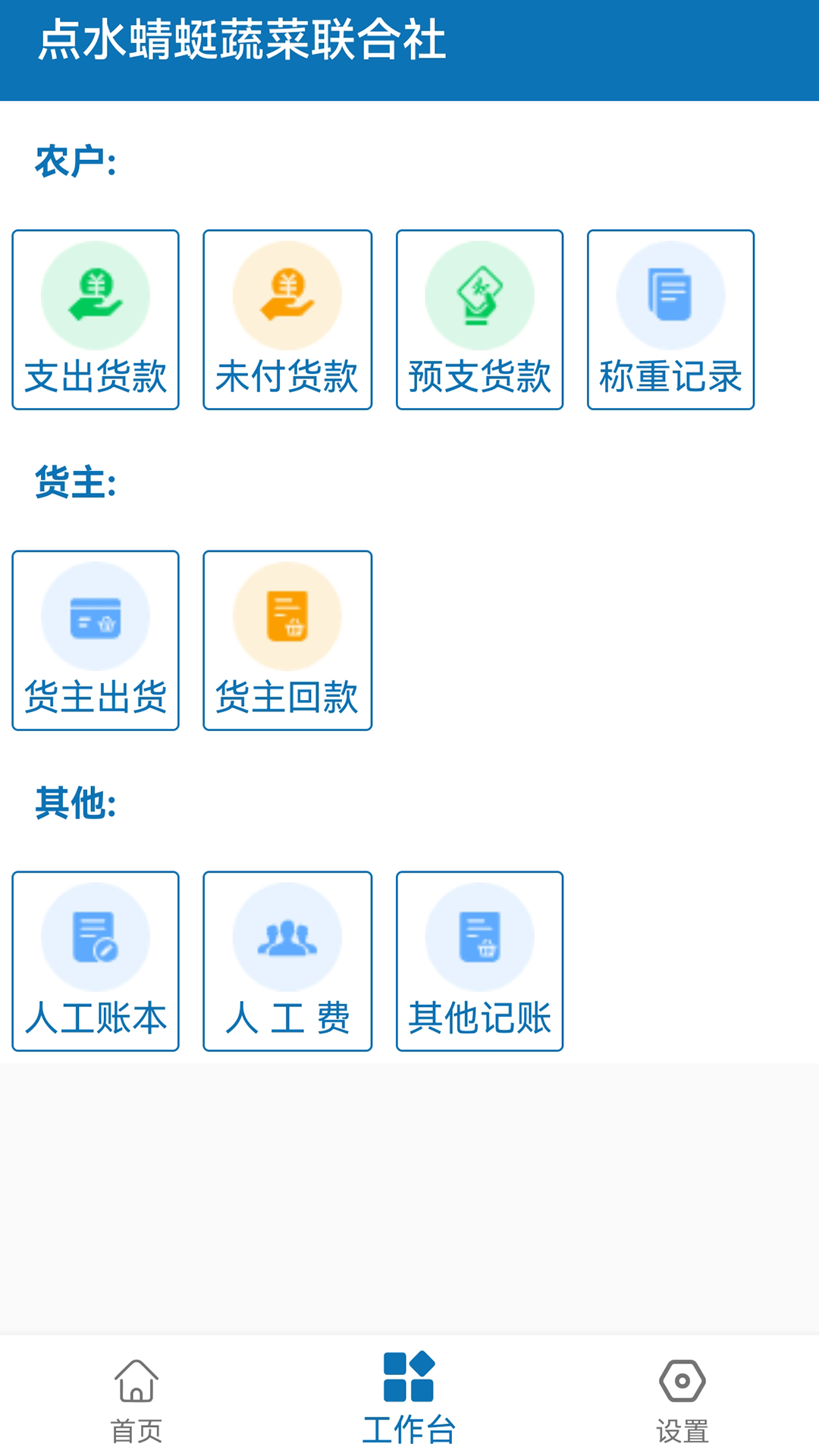Open the 称重记录 weighing records icon
The height and width of the screenshot is (1456, 819).
[x=672, y=295]
